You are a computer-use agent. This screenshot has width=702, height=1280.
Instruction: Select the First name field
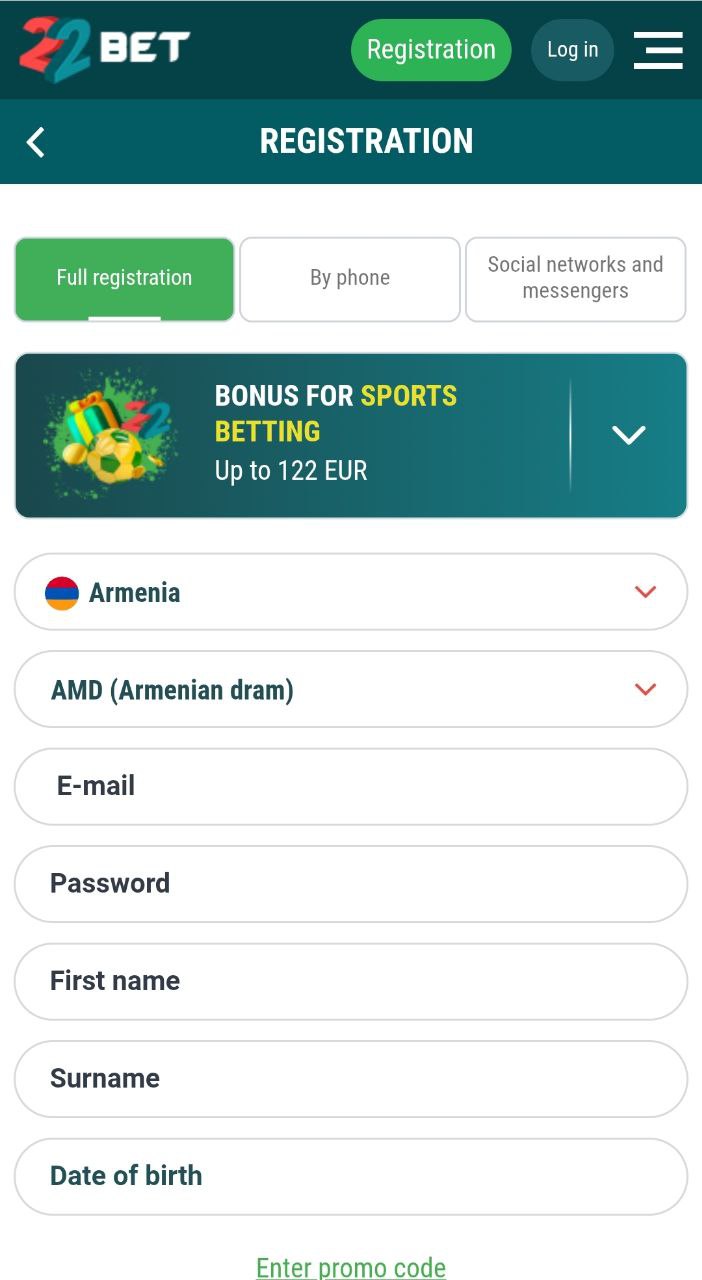pyautogui.click(x=351, y=982)
